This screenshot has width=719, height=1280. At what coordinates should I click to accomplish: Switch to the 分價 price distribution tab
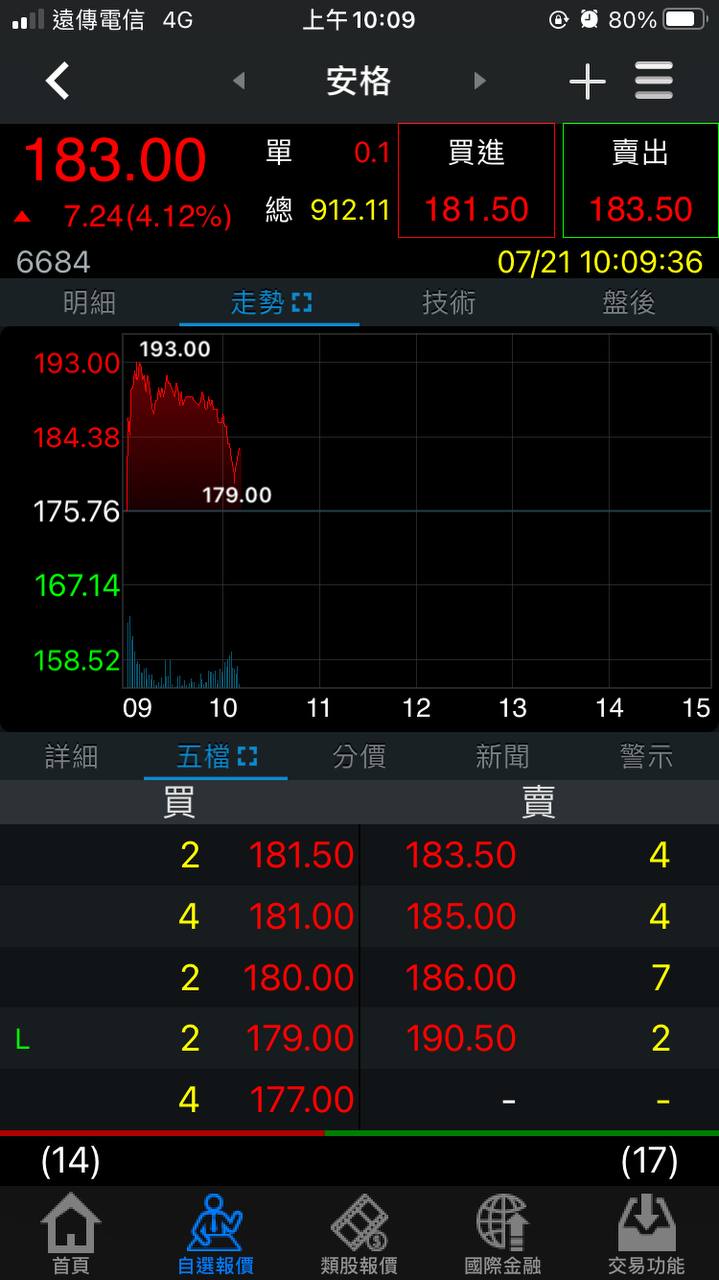pos(359,757)
